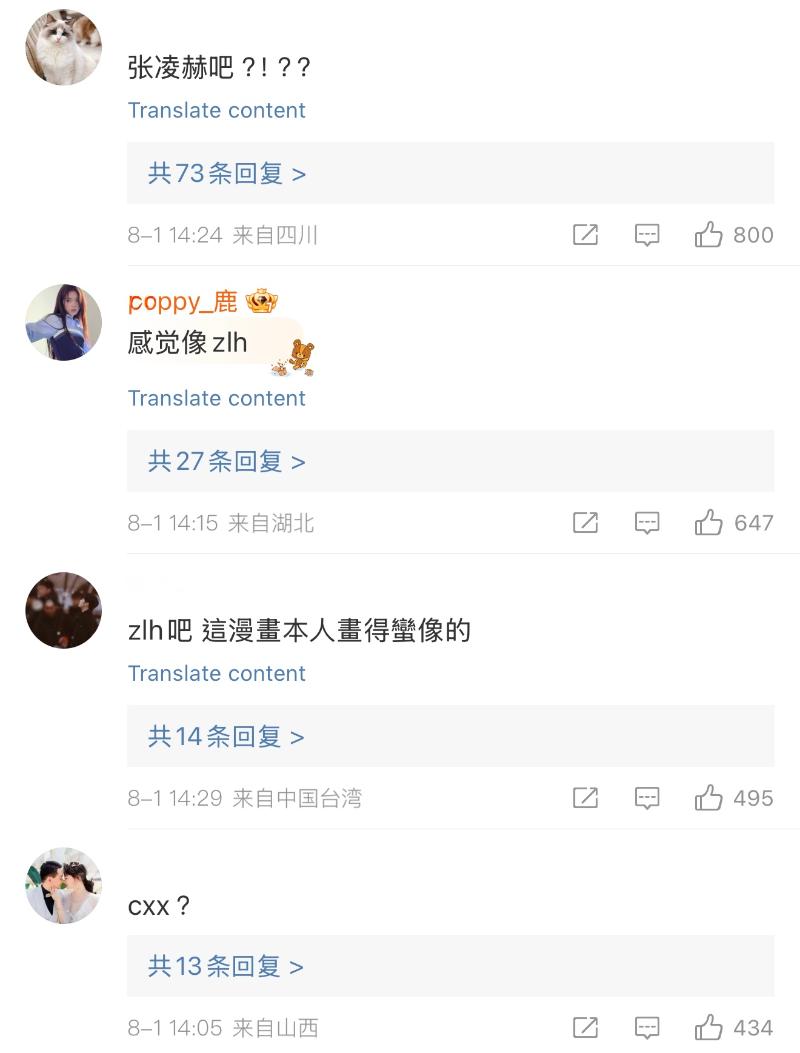Share the comment posted at 14:24
The image size is (800, 1053).
(x=585, y=235)
